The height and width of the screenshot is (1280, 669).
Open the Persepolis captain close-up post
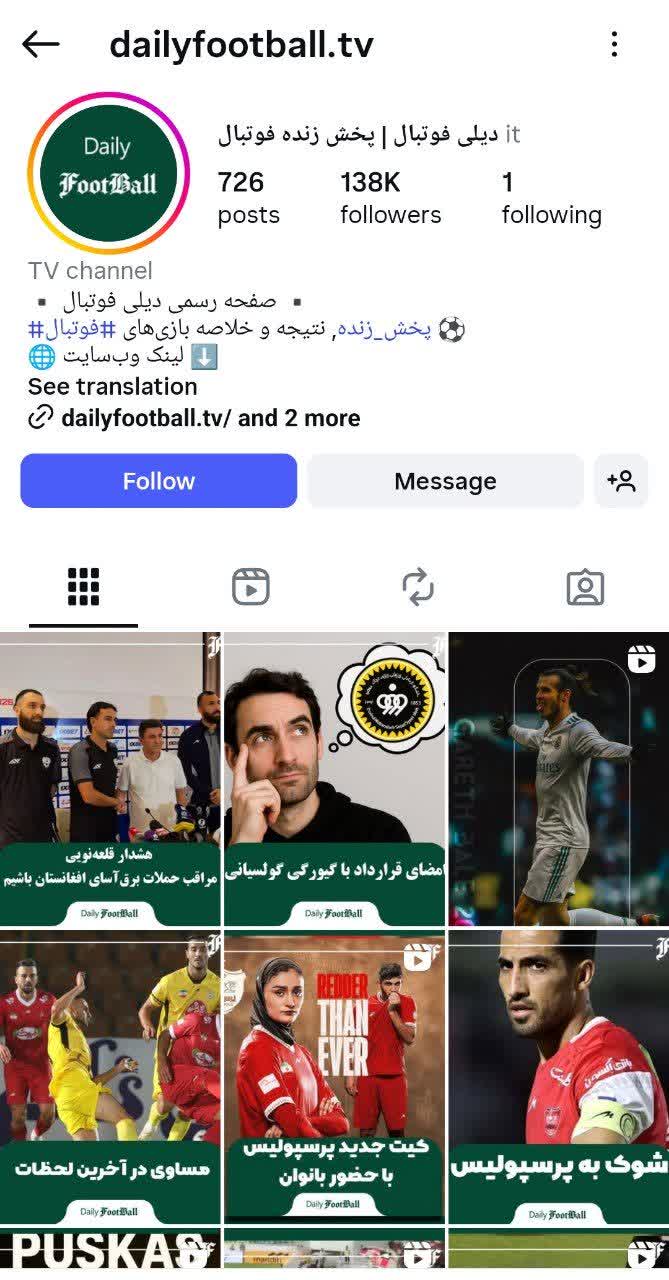coord(558,1076)
